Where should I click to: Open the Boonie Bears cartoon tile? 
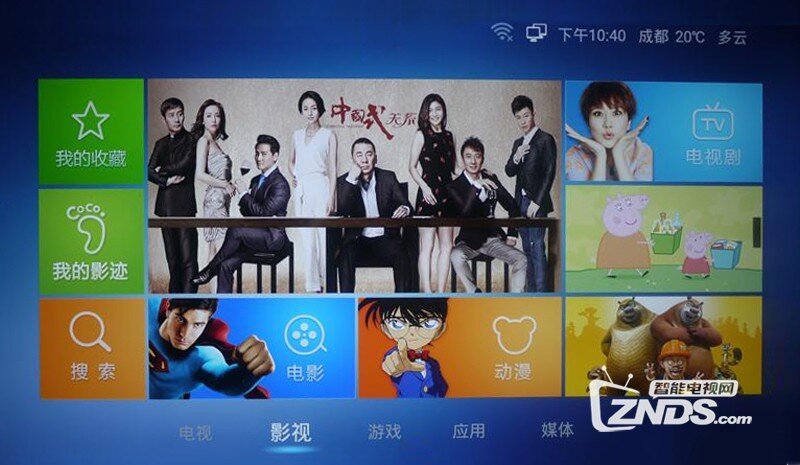point(663,346)
